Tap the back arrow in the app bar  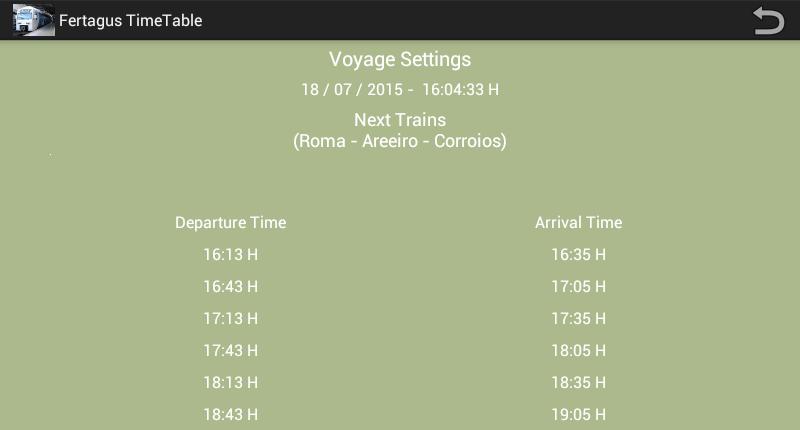(768, 20)
